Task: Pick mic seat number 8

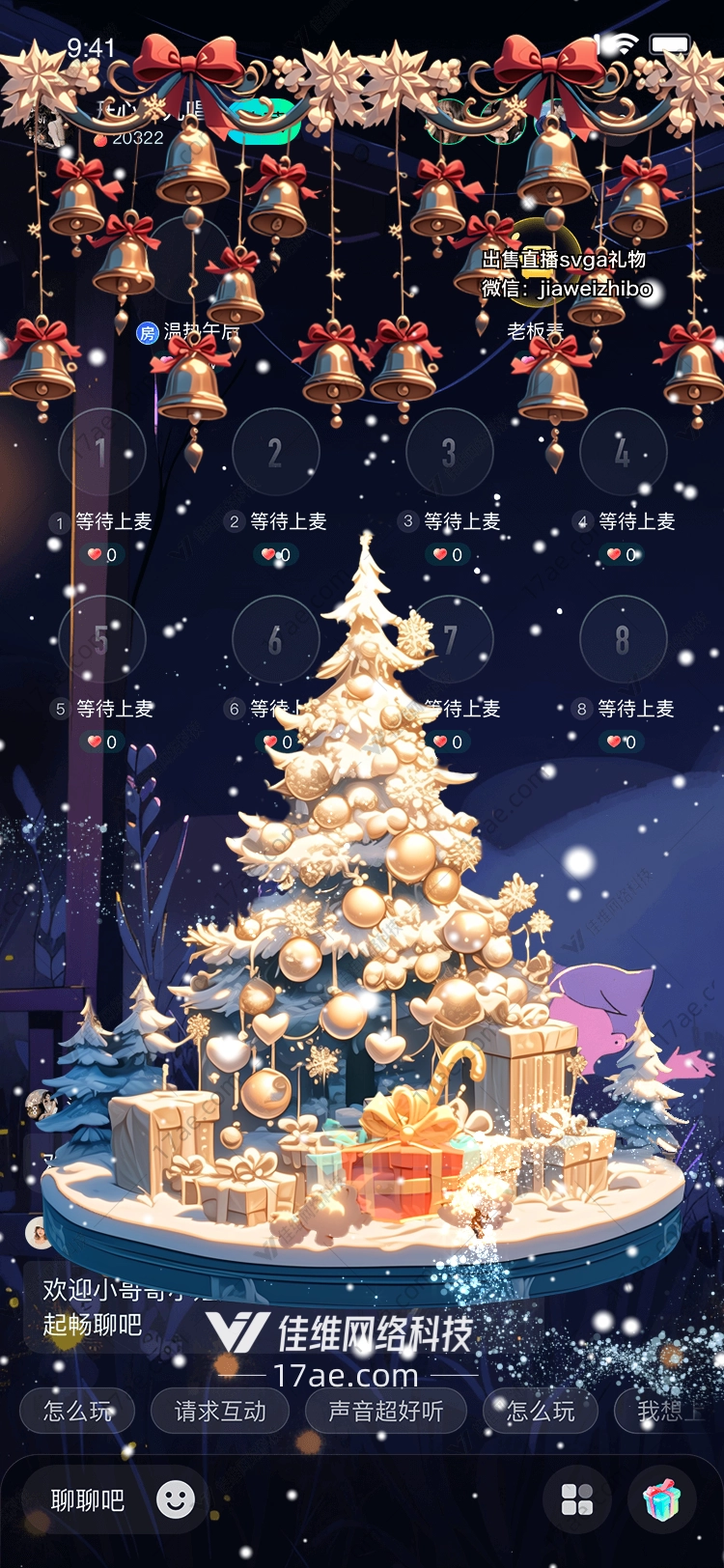Action: coord(623,639)
